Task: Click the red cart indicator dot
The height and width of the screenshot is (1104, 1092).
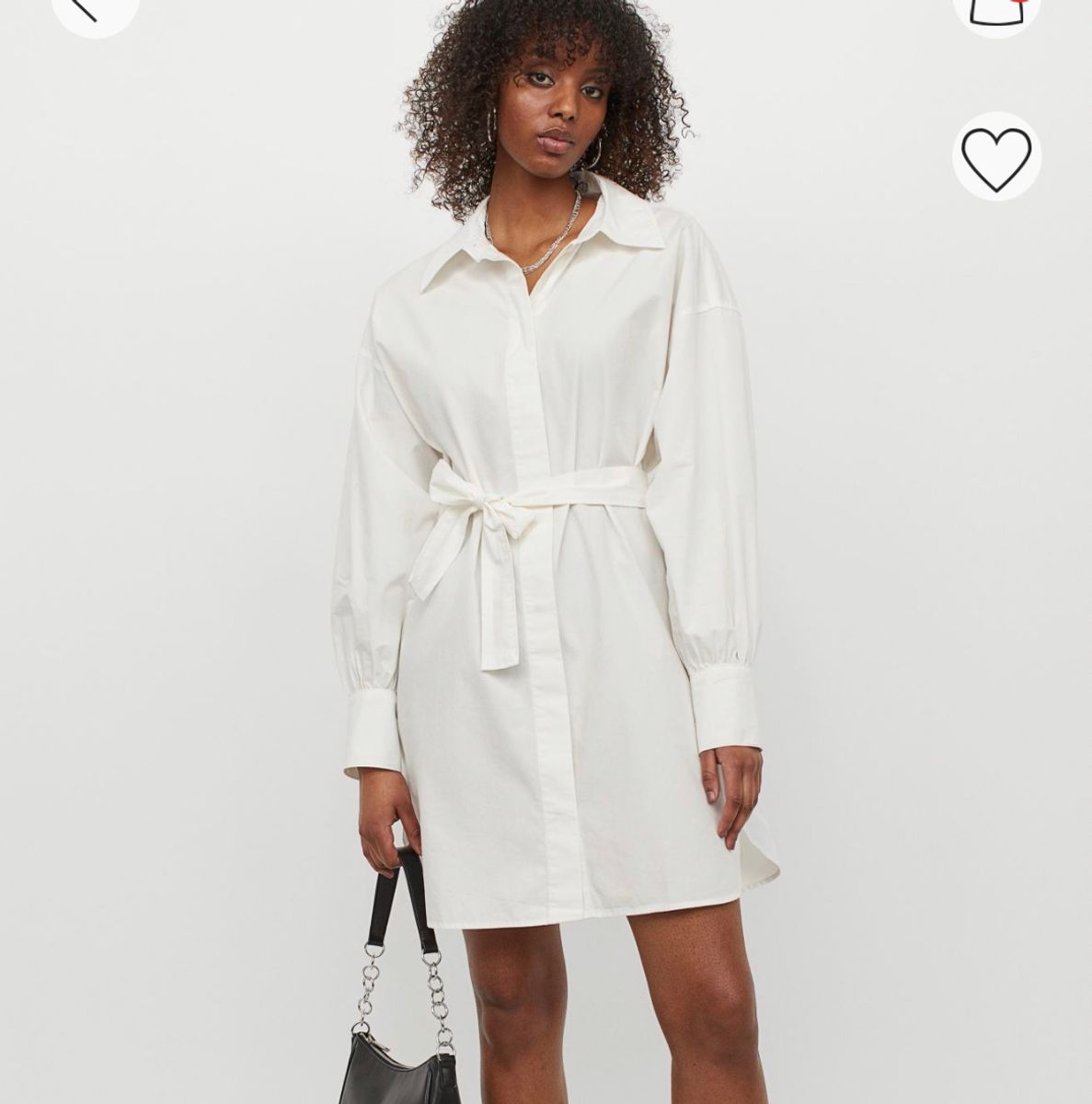Action: (1018, 3)
